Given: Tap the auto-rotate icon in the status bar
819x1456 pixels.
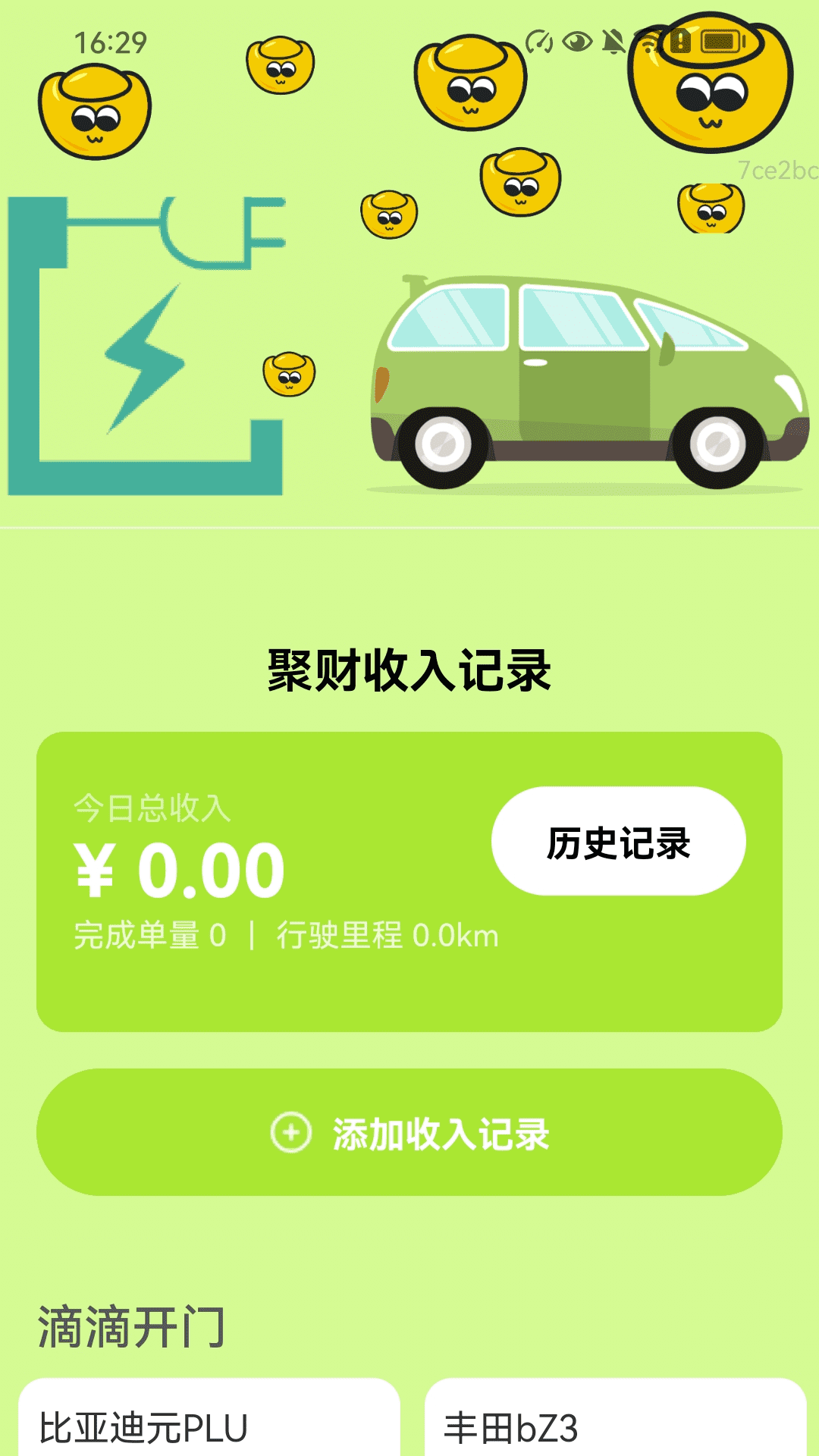Looking at the screenshot, I should pyautogui.click(x=538, y=43).
